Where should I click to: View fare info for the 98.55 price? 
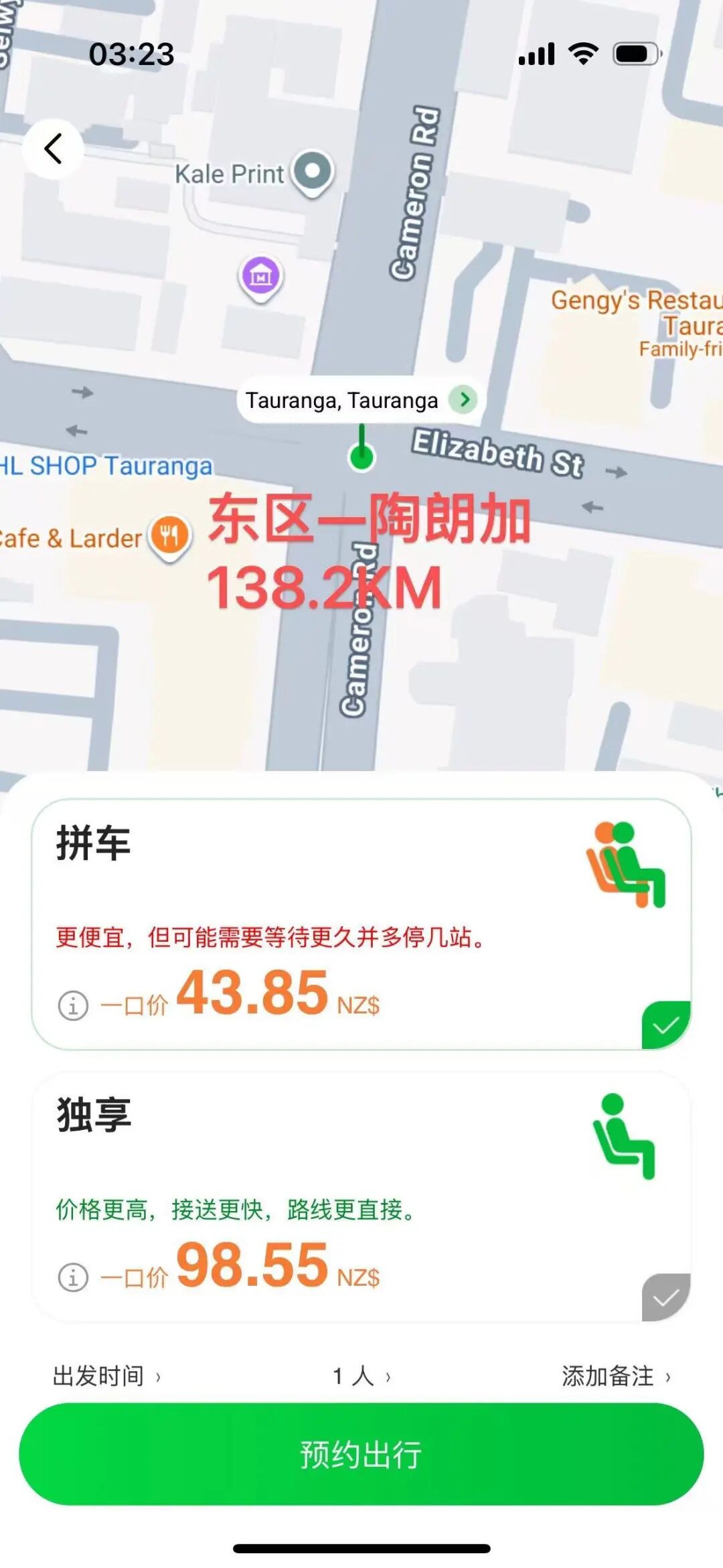(73, 1277)
